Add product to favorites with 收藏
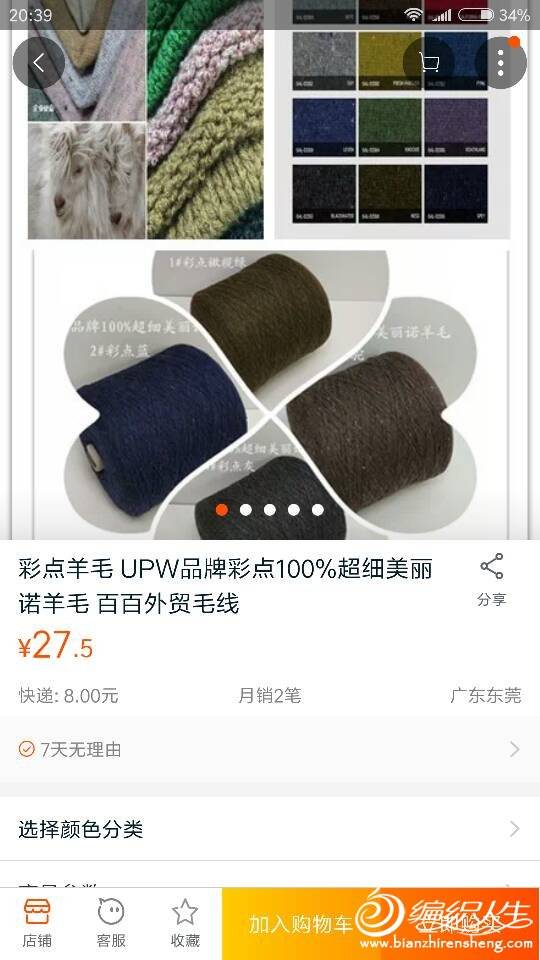The image size is (540, 960). pyautogui.click(x=185, y=924)
